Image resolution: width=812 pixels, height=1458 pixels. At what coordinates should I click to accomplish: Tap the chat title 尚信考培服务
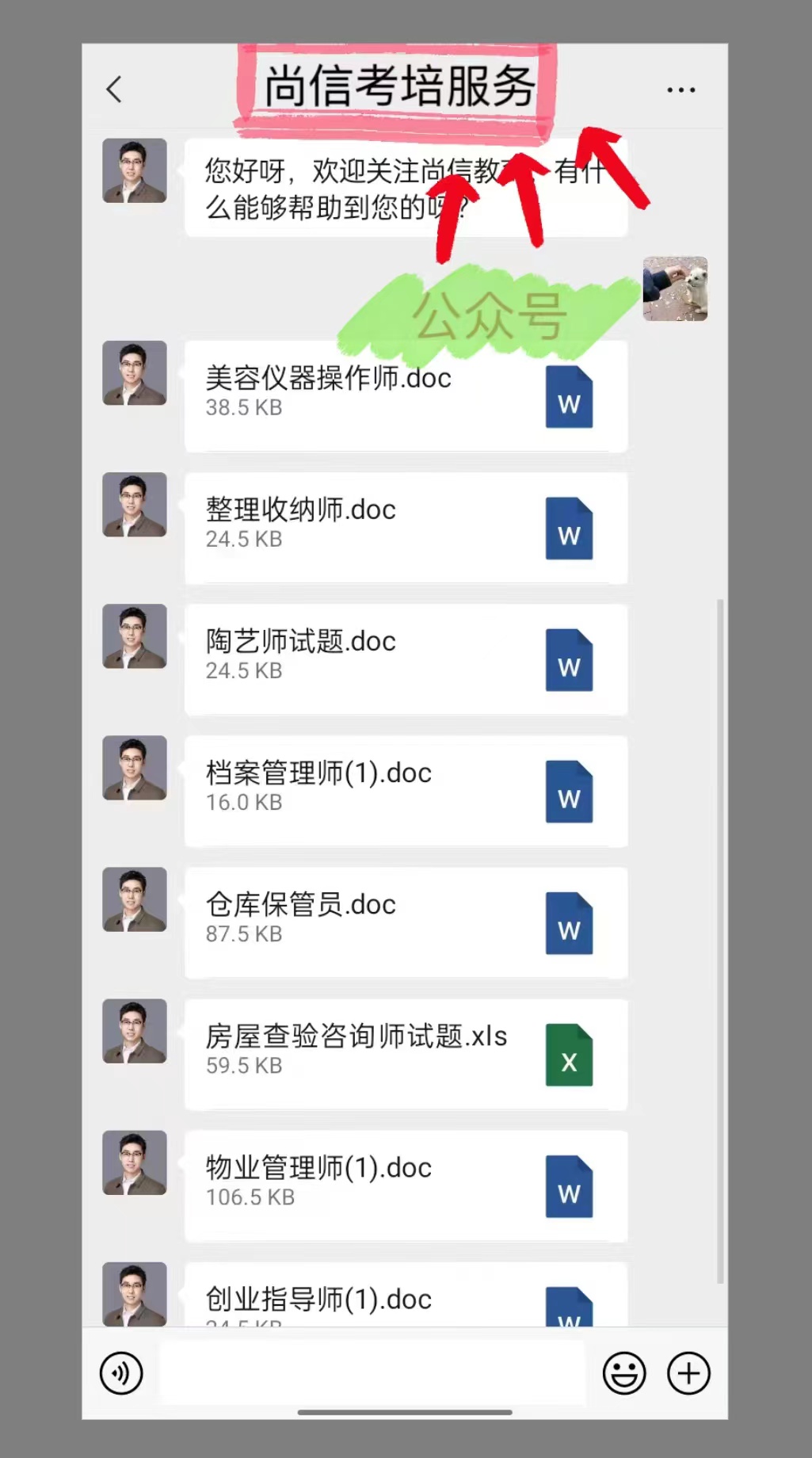(398, 87)
